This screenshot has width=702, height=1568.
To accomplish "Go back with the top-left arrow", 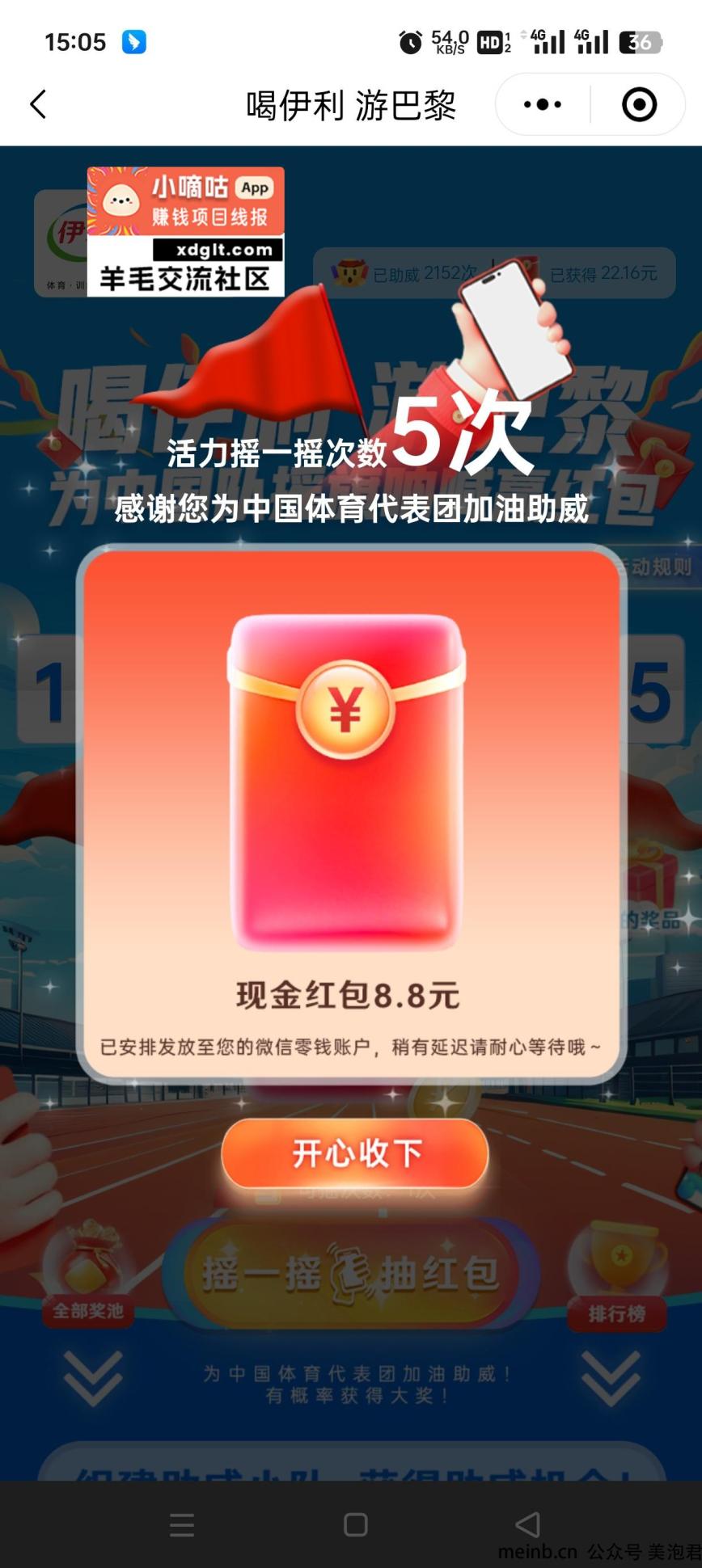I will coord(38,104).
